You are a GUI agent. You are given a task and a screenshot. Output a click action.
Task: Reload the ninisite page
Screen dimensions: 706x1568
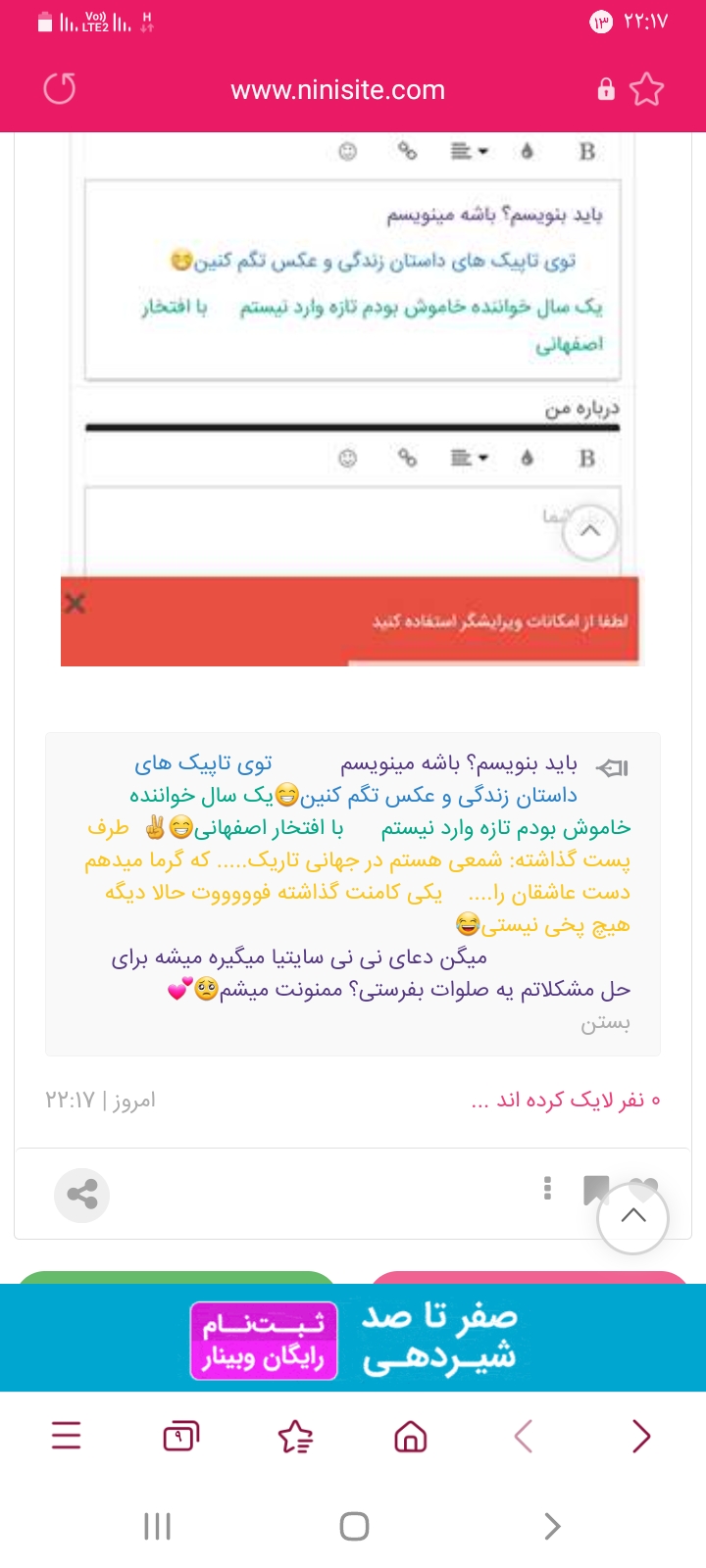[60, 89]
